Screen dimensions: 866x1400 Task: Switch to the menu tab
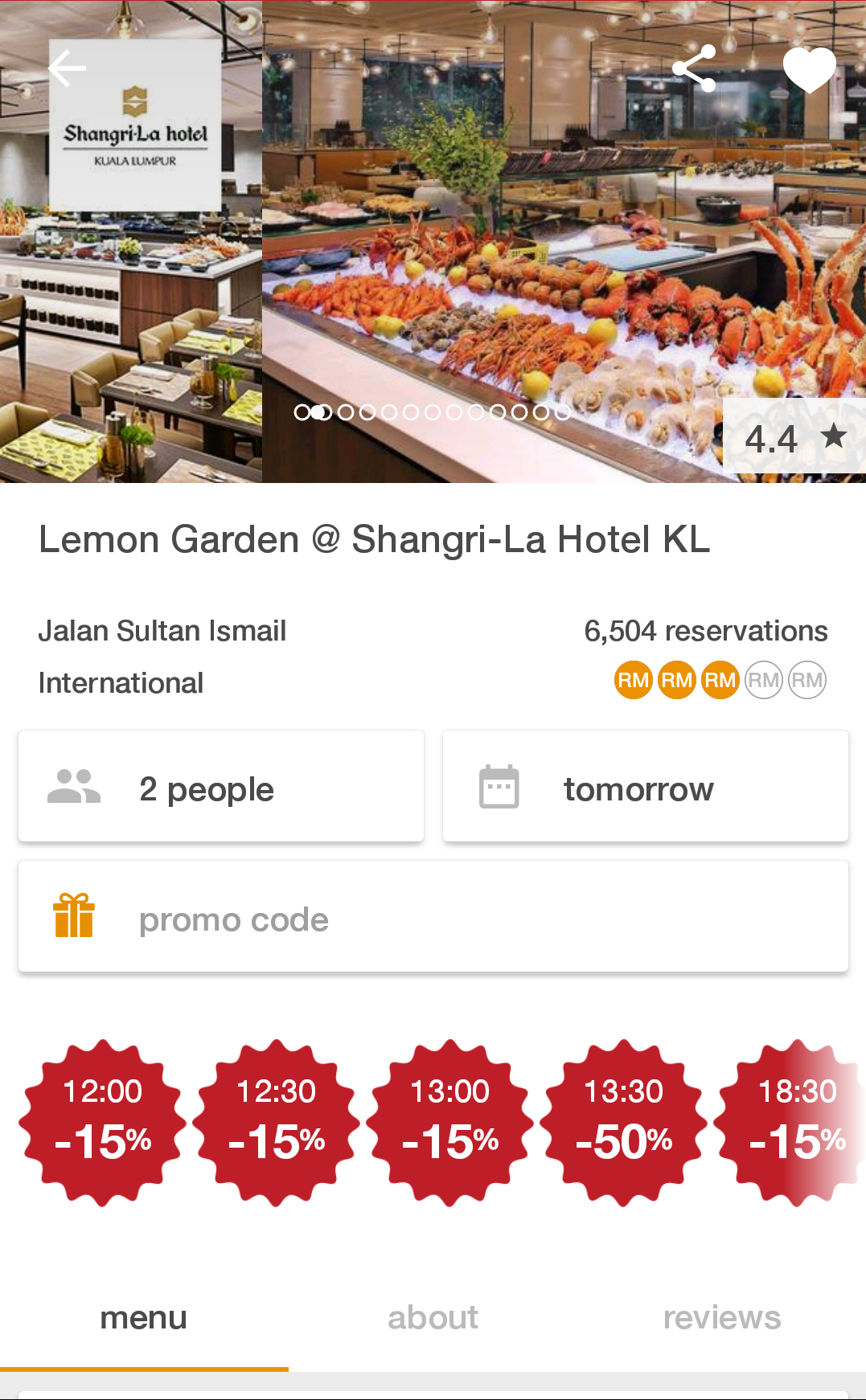144,1318
